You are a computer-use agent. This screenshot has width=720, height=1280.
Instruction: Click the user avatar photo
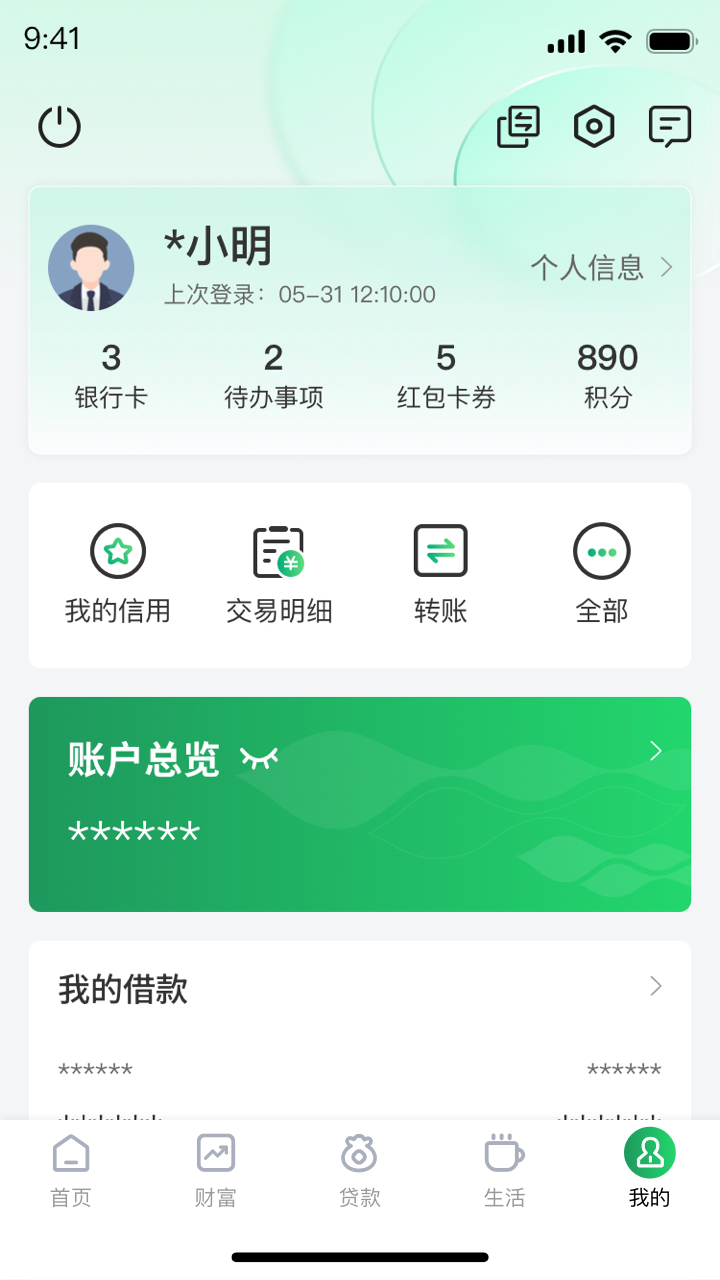(91, 267)
